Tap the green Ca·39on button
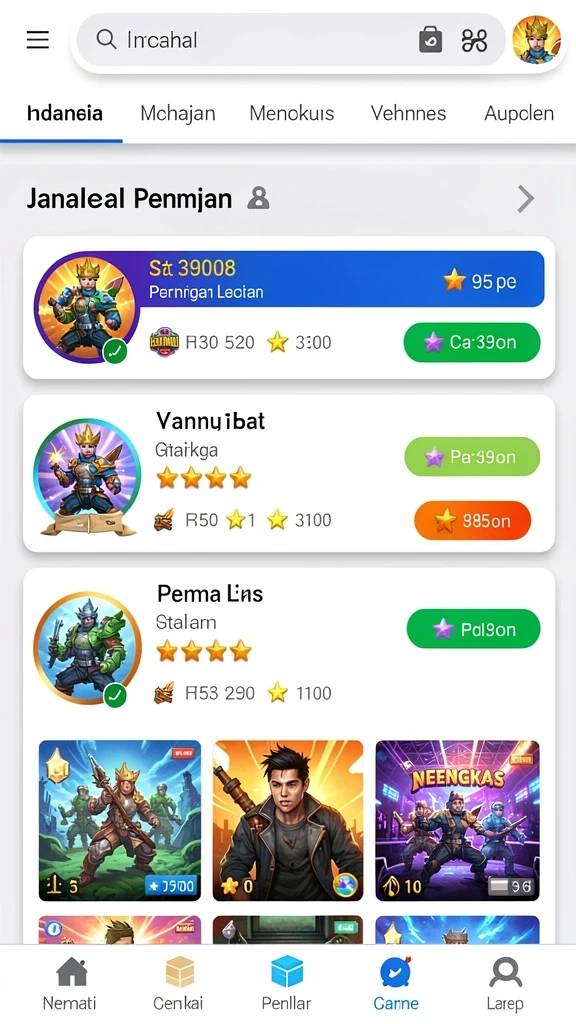The height and width of the screenshot is (1024, 576). [472, 342]
